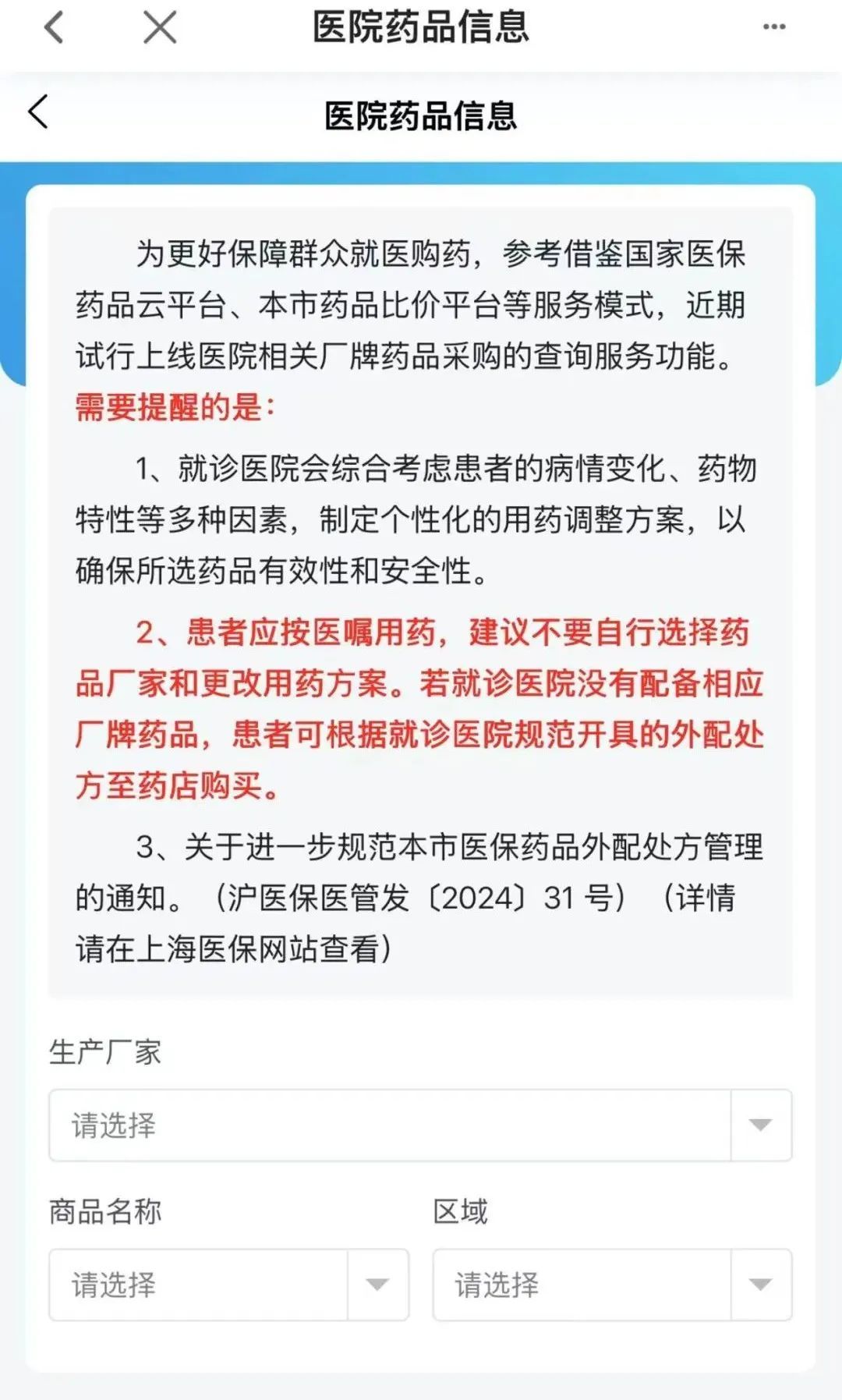Screen dimensions: 842x1400
Task: Open the three-dot more options menu
Action: [x=773, y=27]
